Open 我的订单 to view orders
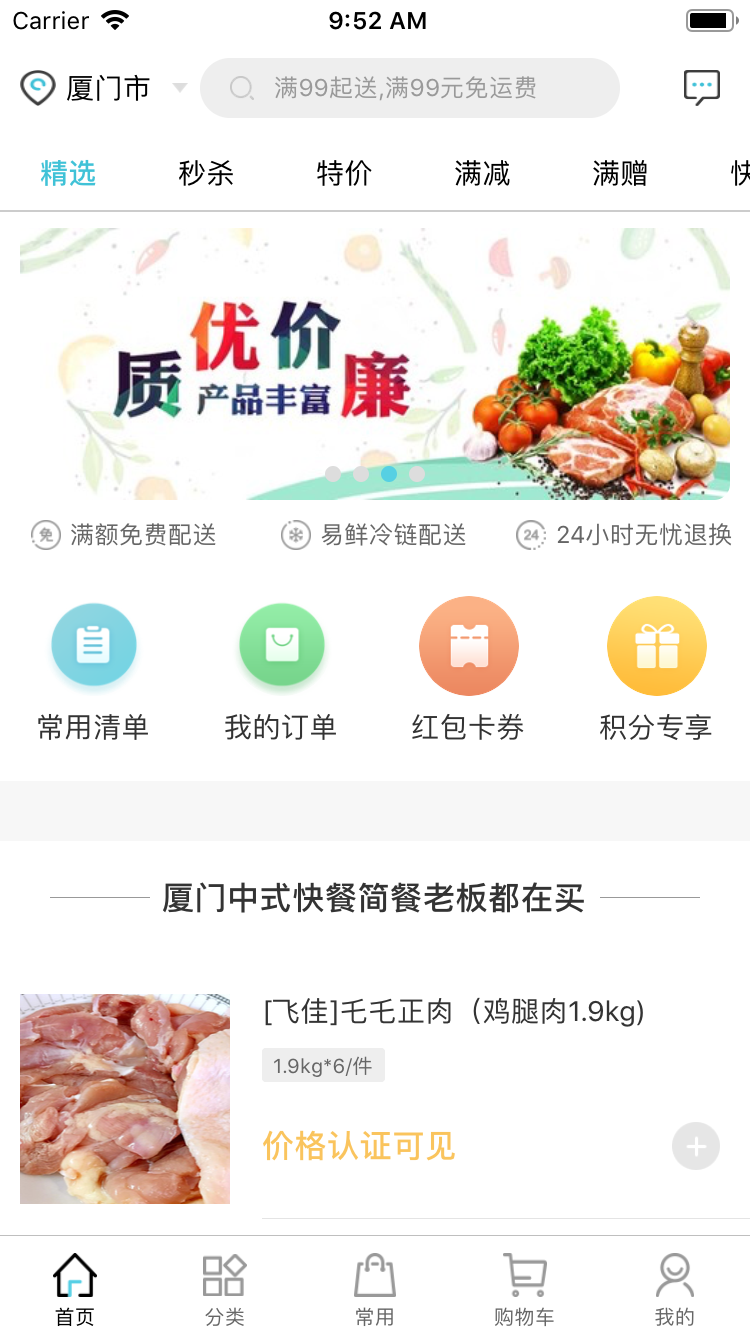 281,645
